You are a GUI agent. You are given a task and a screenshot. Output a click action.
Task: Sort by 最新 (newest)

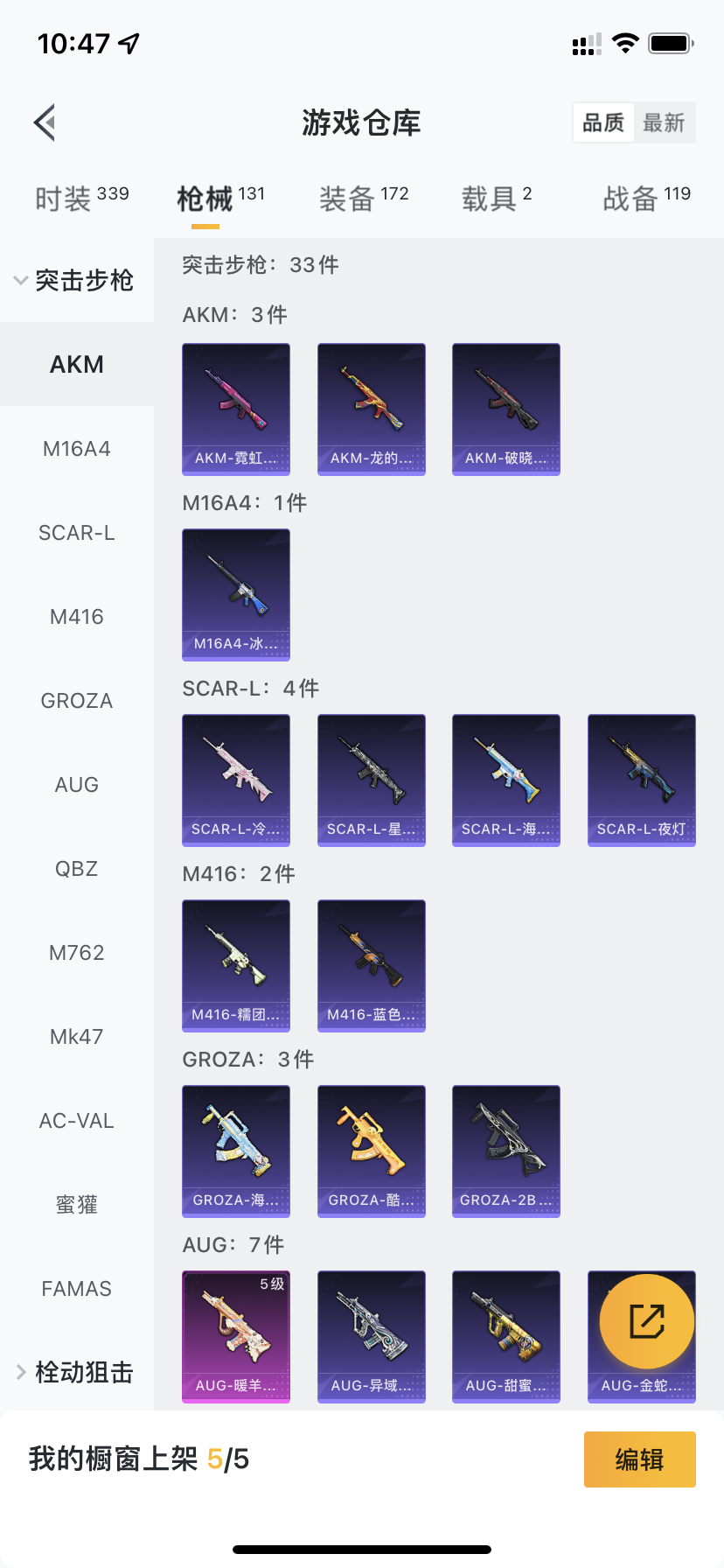664,122
